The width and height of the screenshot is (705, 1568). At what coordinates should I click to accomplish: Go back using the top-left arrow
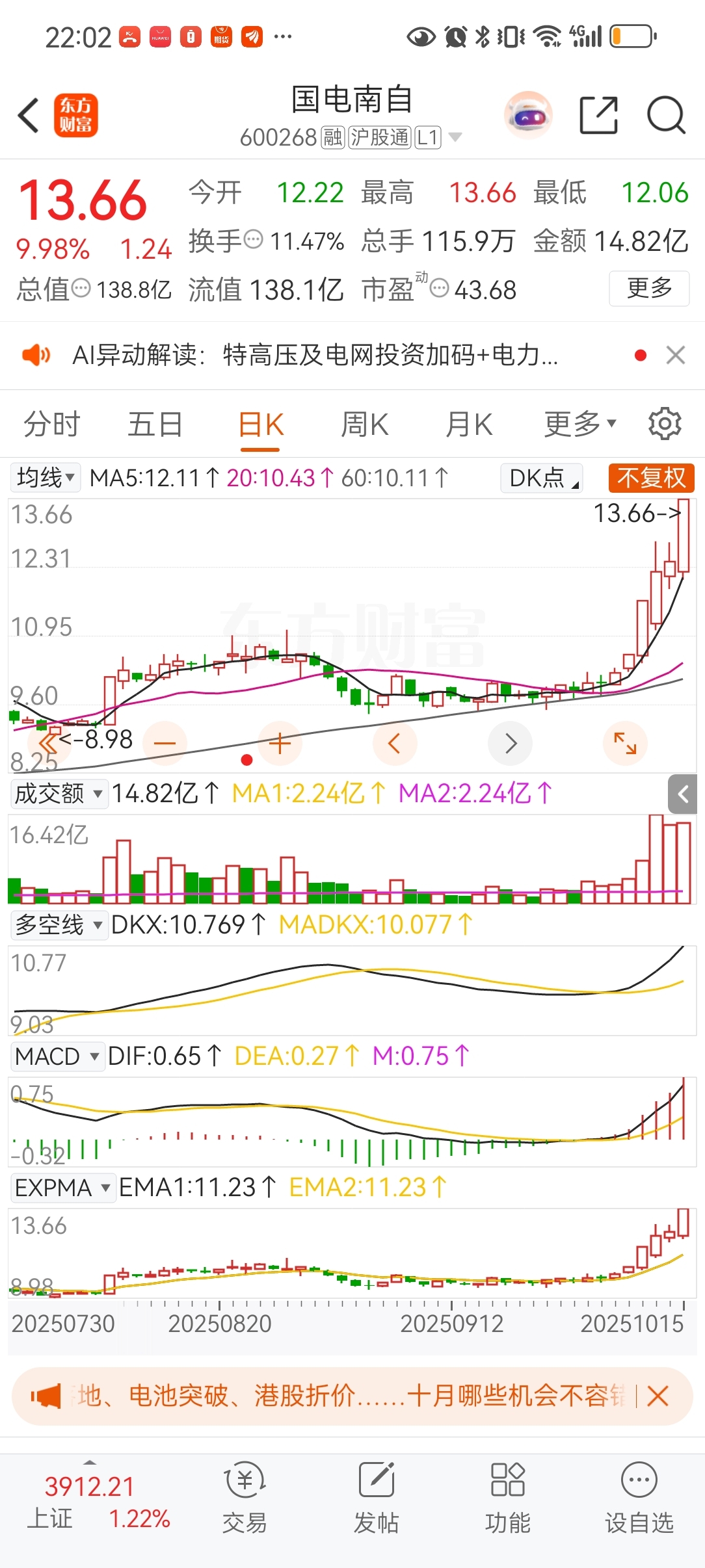(x=29, y=116)
